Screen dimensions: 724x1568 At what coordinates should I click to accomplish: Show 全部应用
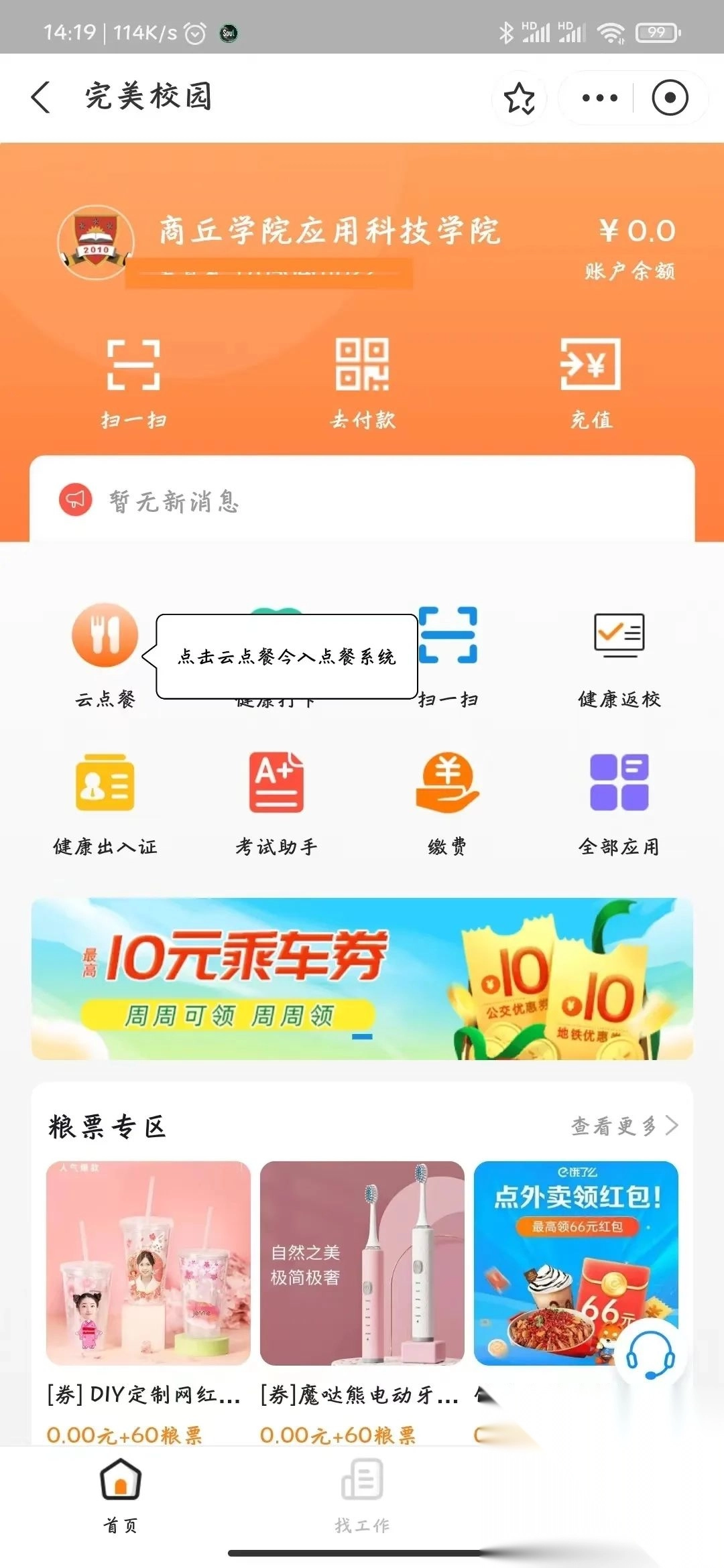619,801
